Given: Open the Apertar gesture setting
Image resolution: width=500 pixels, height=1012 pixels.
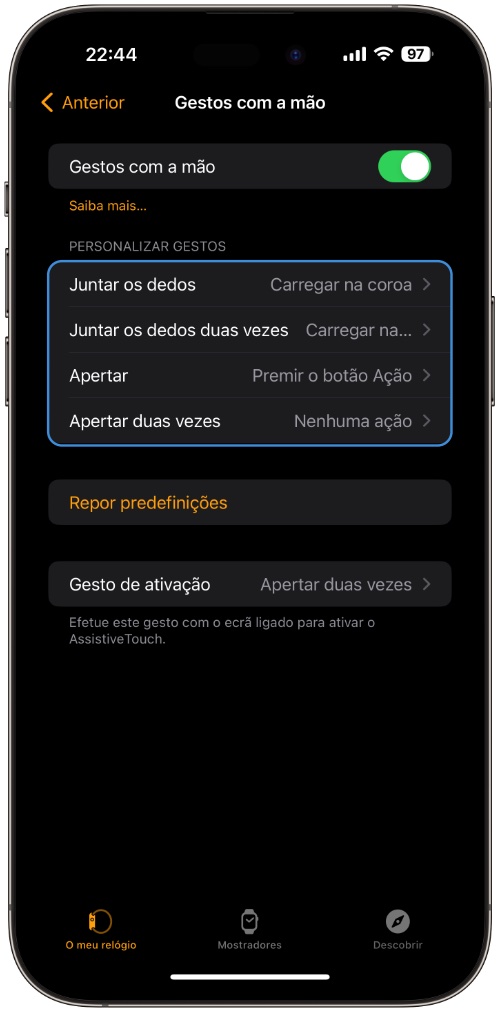Looking at the screenshot, I should click(250, 376).
